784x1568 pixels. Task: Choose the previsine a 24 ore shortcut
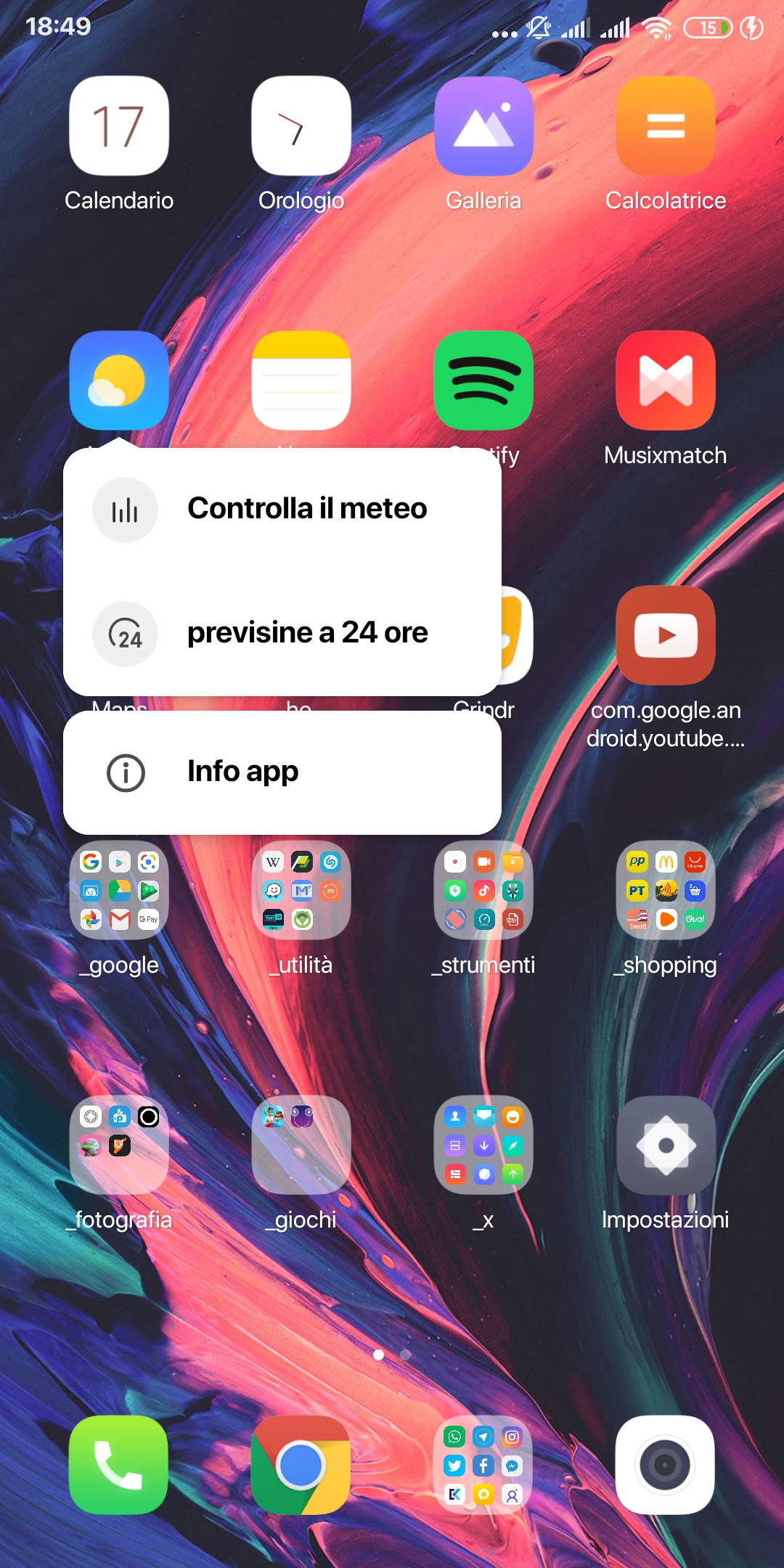pyautogui.click(x=282, y=634)
